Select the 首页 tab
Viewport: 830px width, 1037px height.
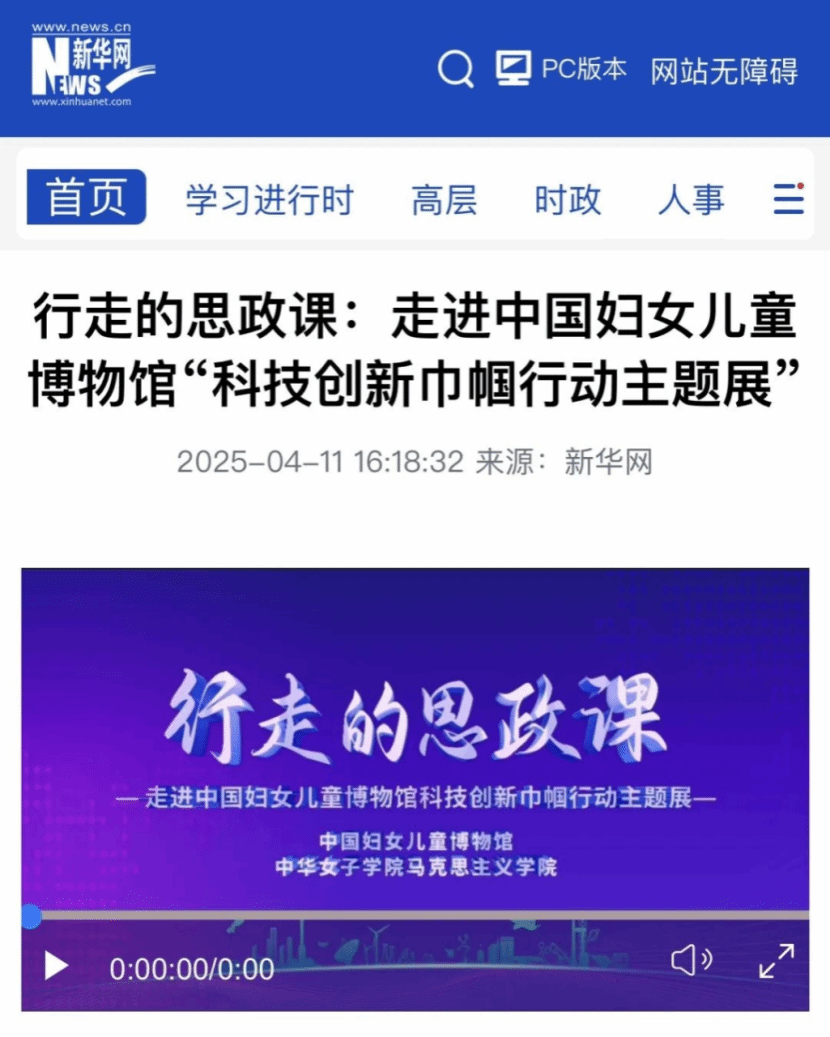click(86, 198)
